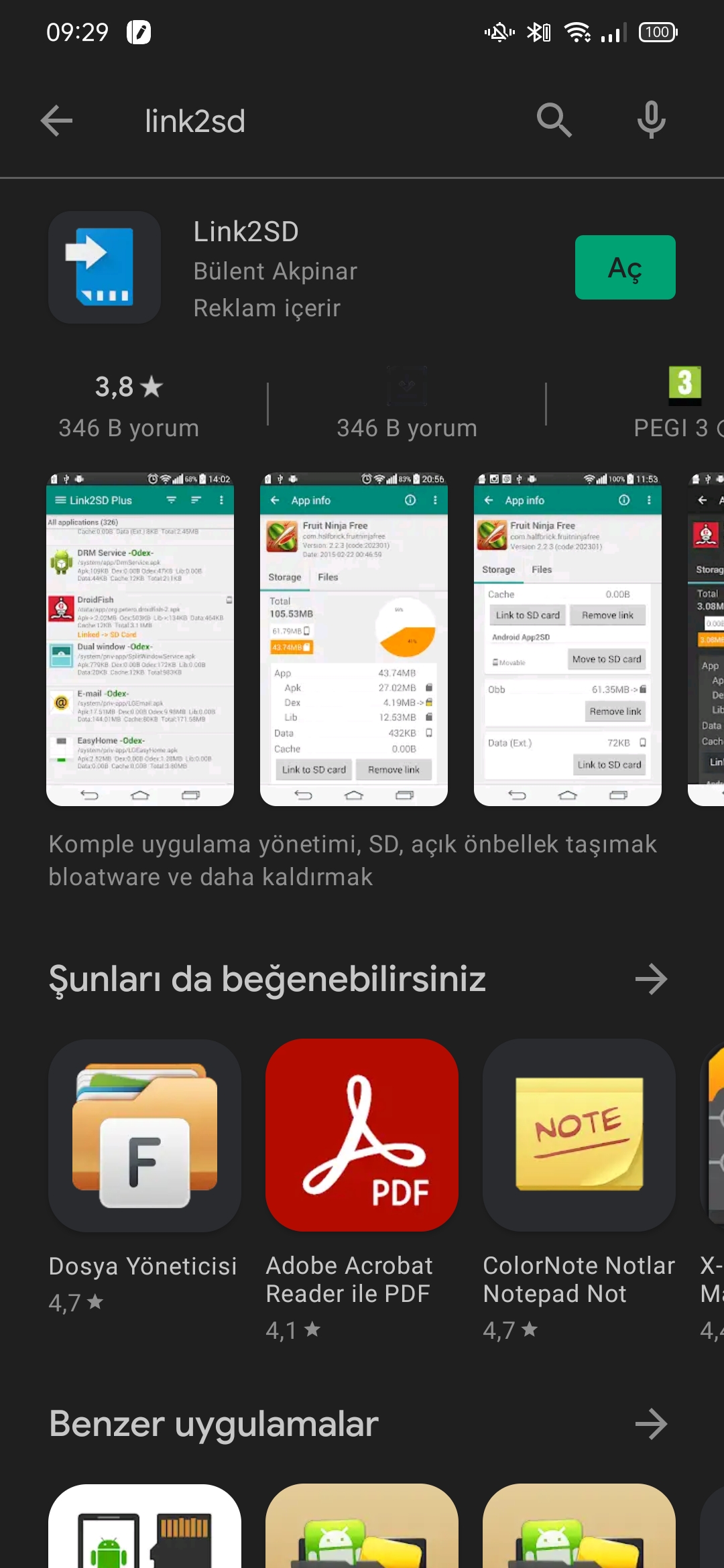
Task: Go back using the arrow icon
Action: [x=56, y=121]
